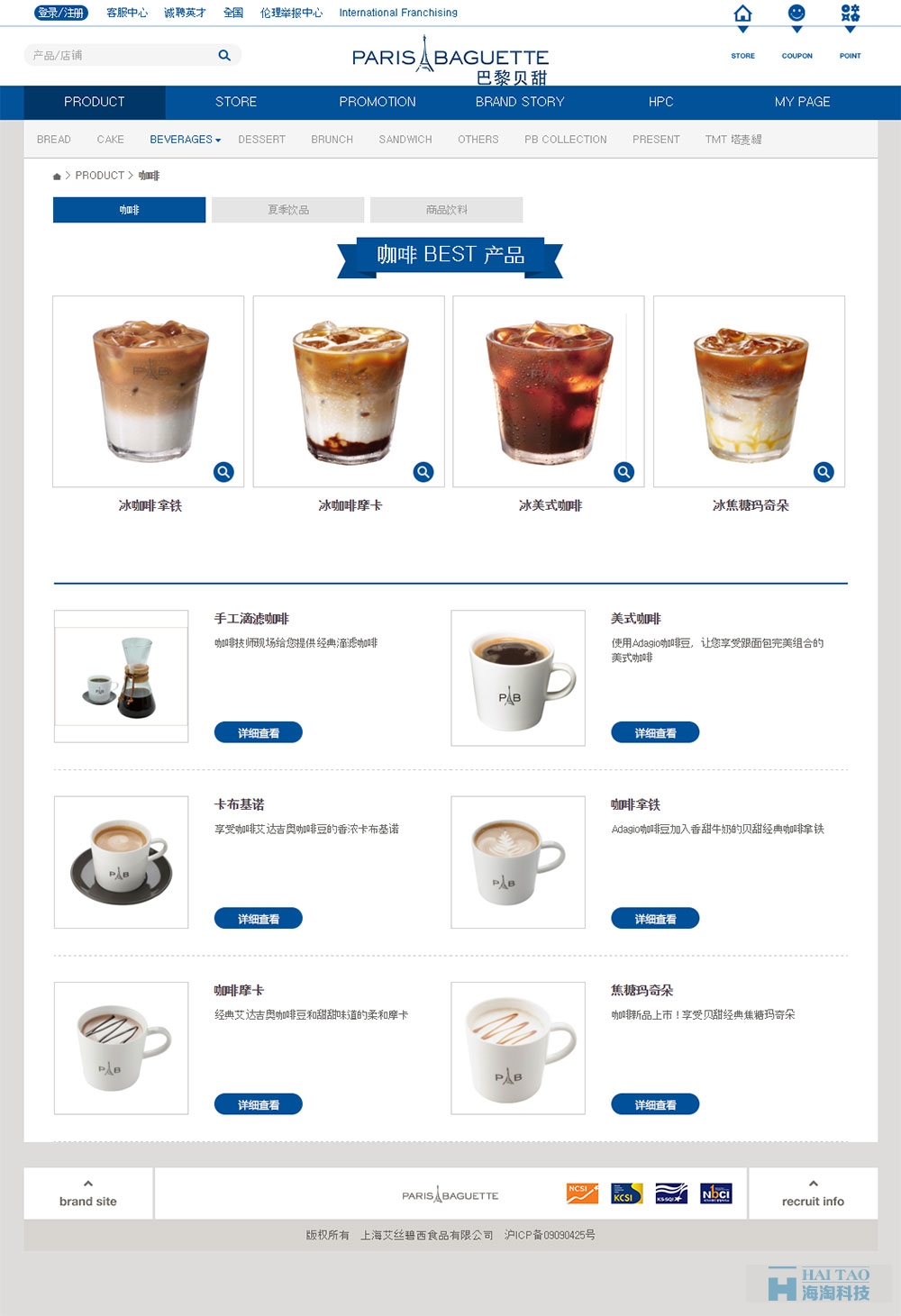Open the STORE home icon
The height and width of the screenshot is (1316, 901).
[742, 14]
